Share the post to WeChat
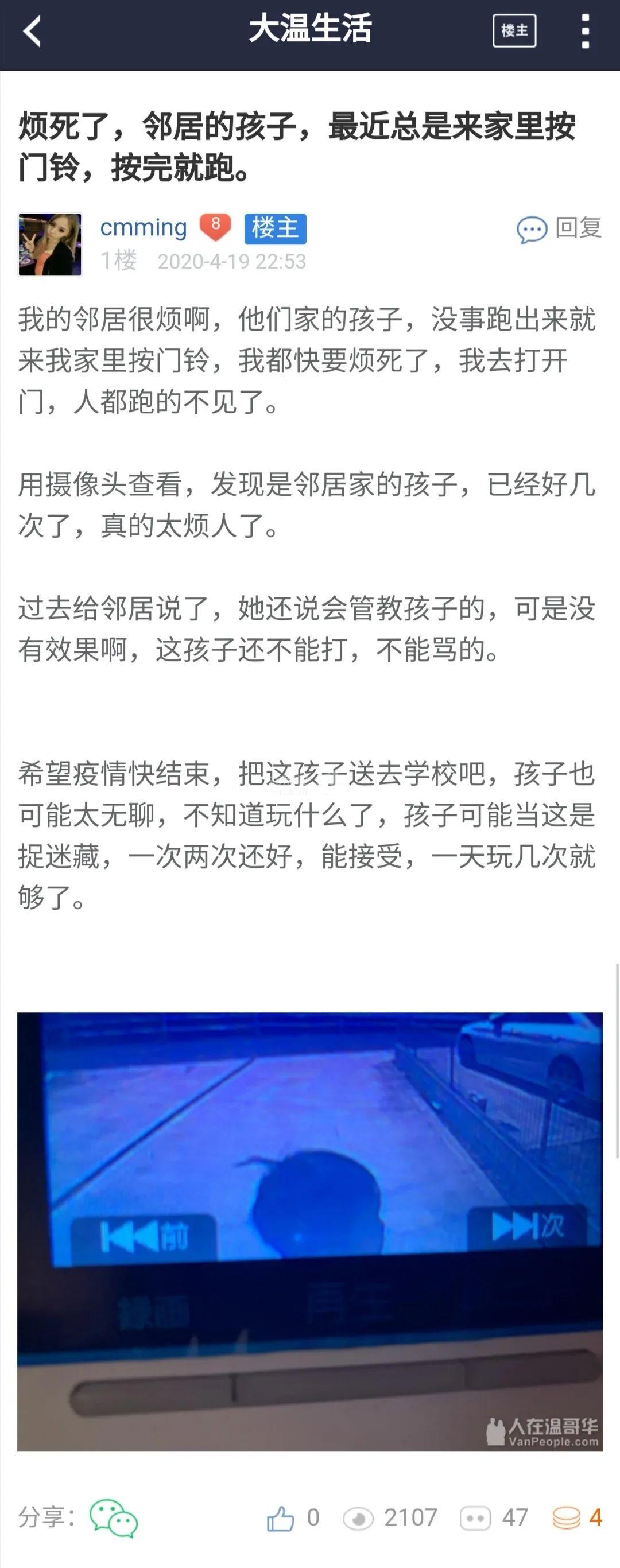Screen dimensions: 620x1568 click(114, 1517)
